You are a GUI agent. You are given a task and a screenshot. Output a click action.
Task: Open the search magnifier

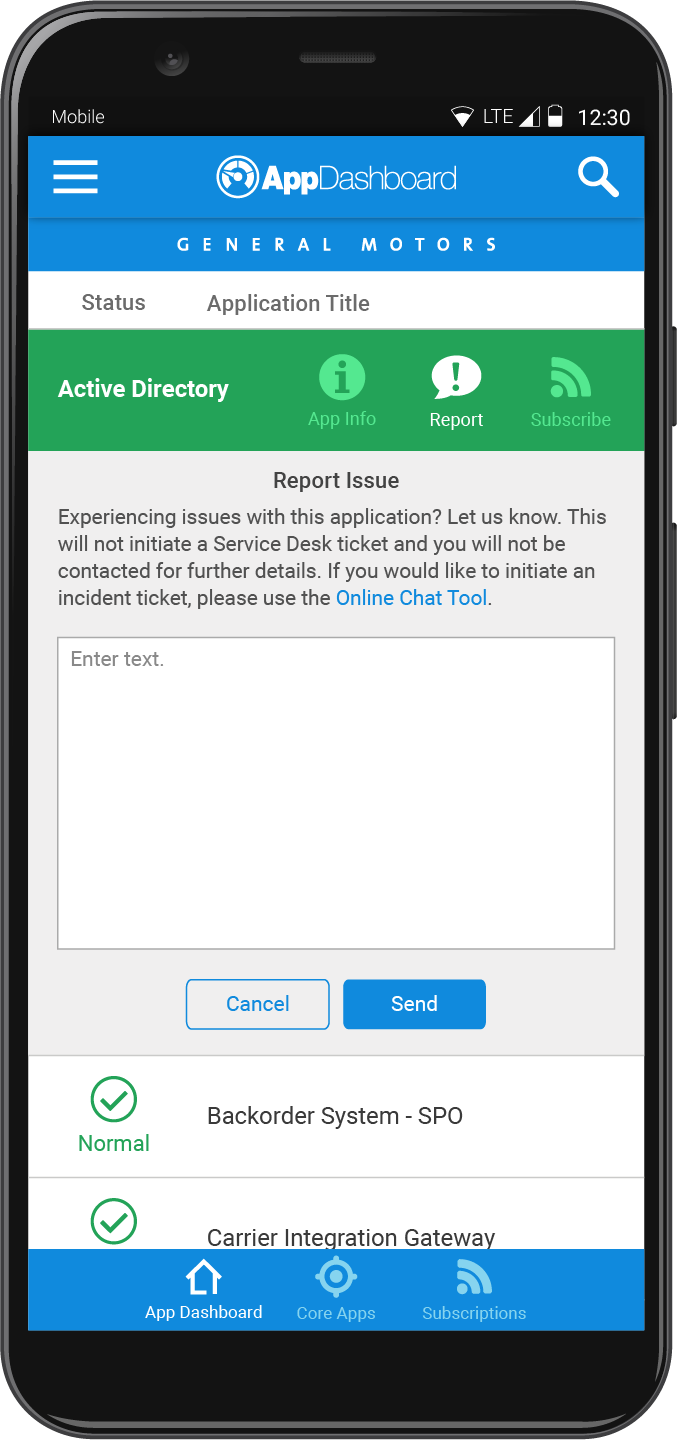click(598, 177)
